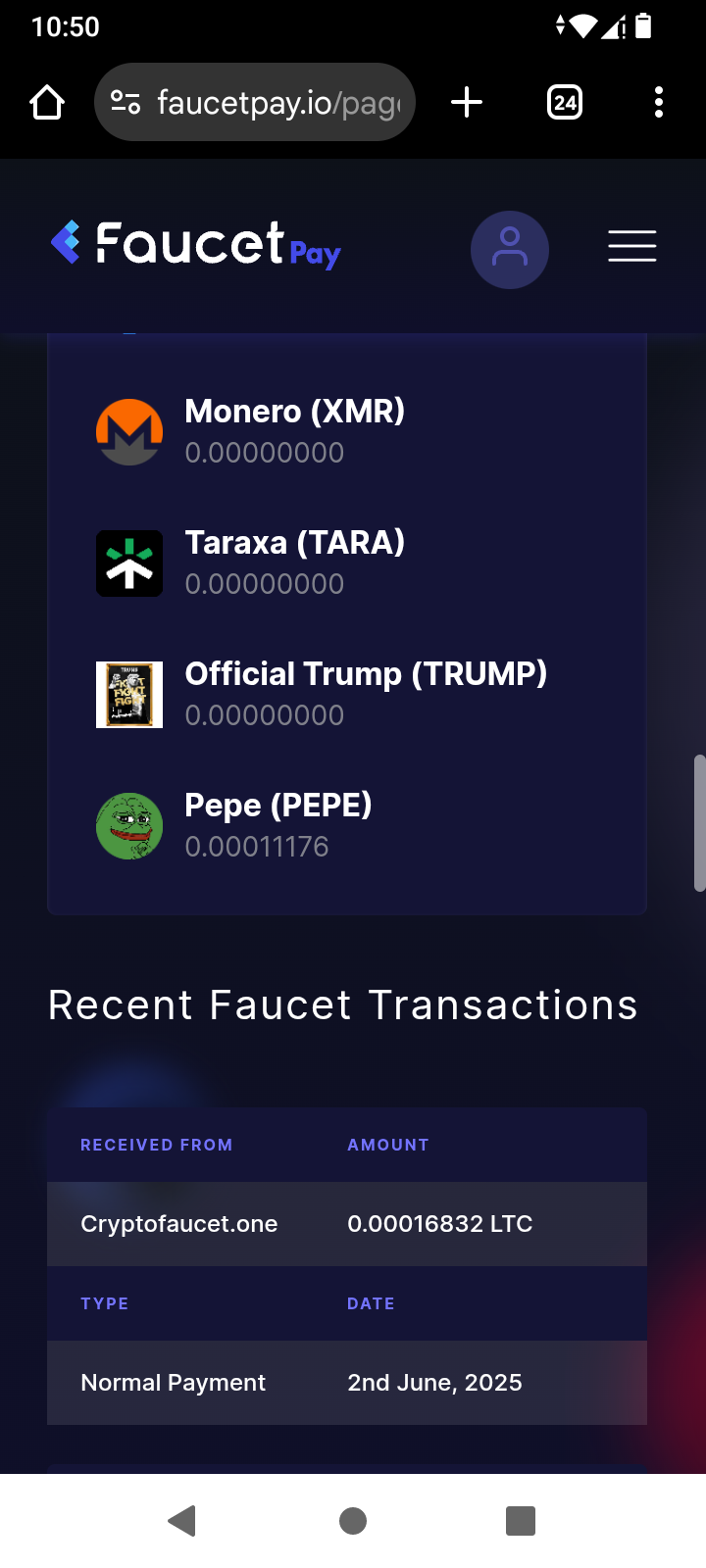Open the user profile icon
The height and width of the screenshot is (1568, 706).
click(510, 249)
